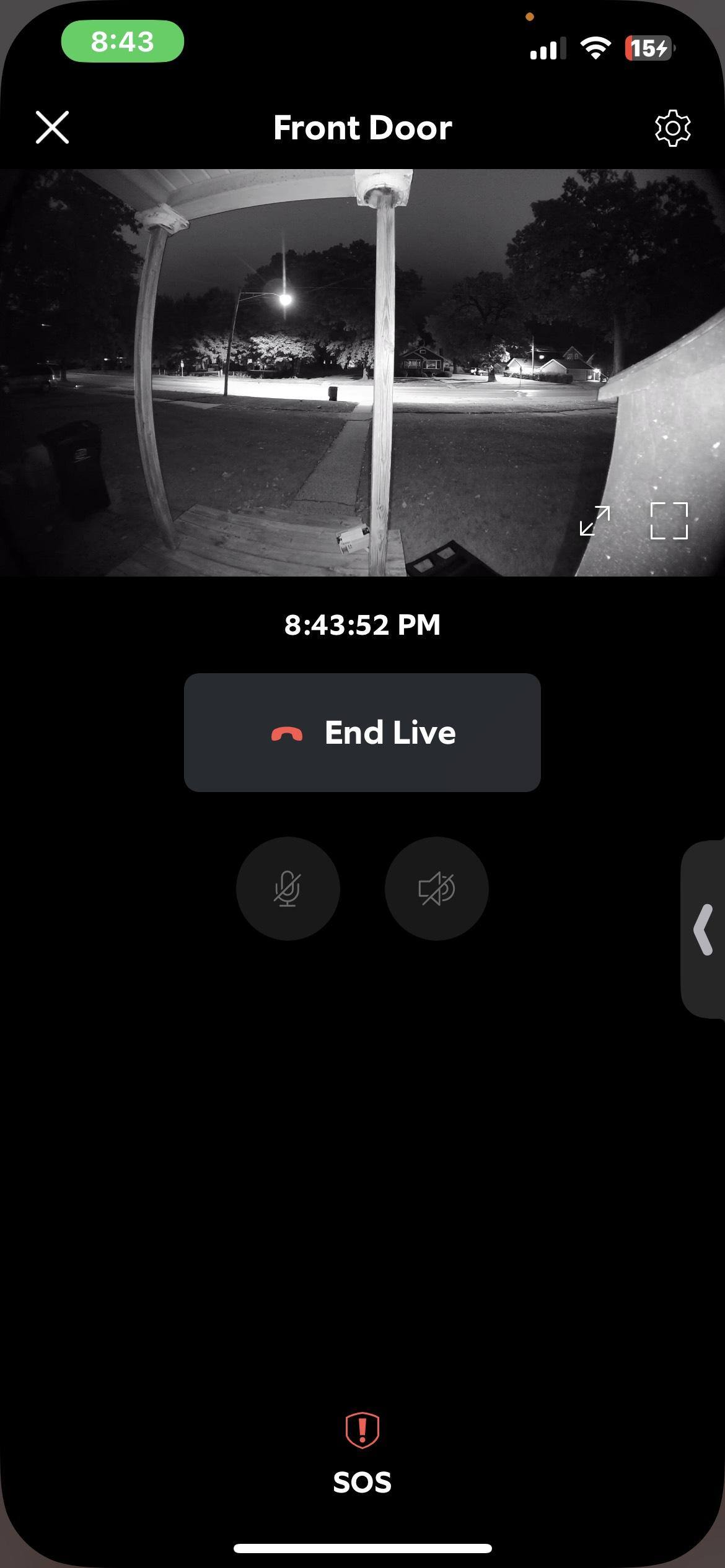Open the side panel handle

tap(704, 929)
